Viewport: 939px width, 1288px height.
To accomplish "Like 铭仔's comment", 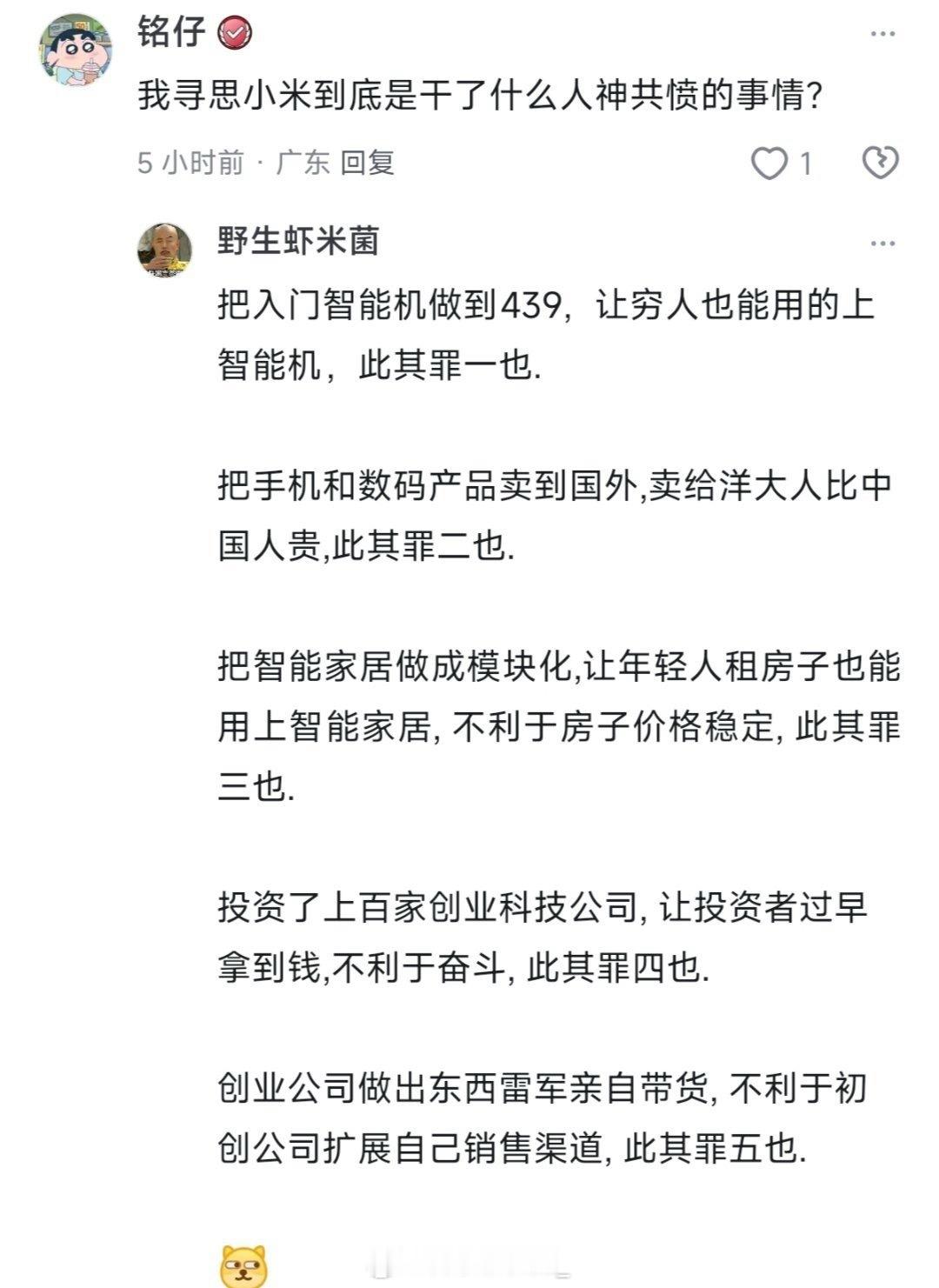I will coord(769,163).
